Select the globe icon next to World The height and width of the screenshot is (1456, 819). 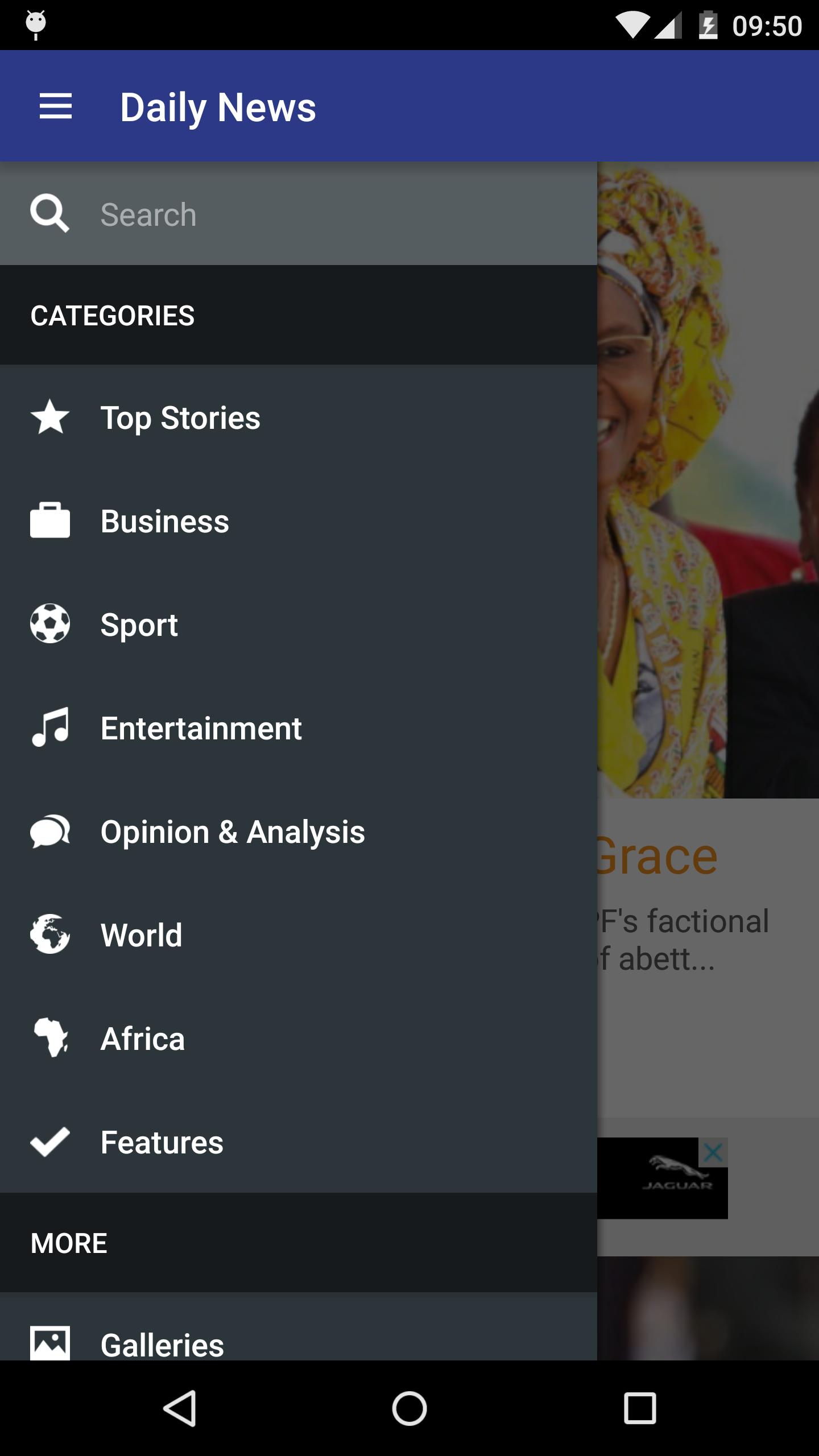point(50,935)
